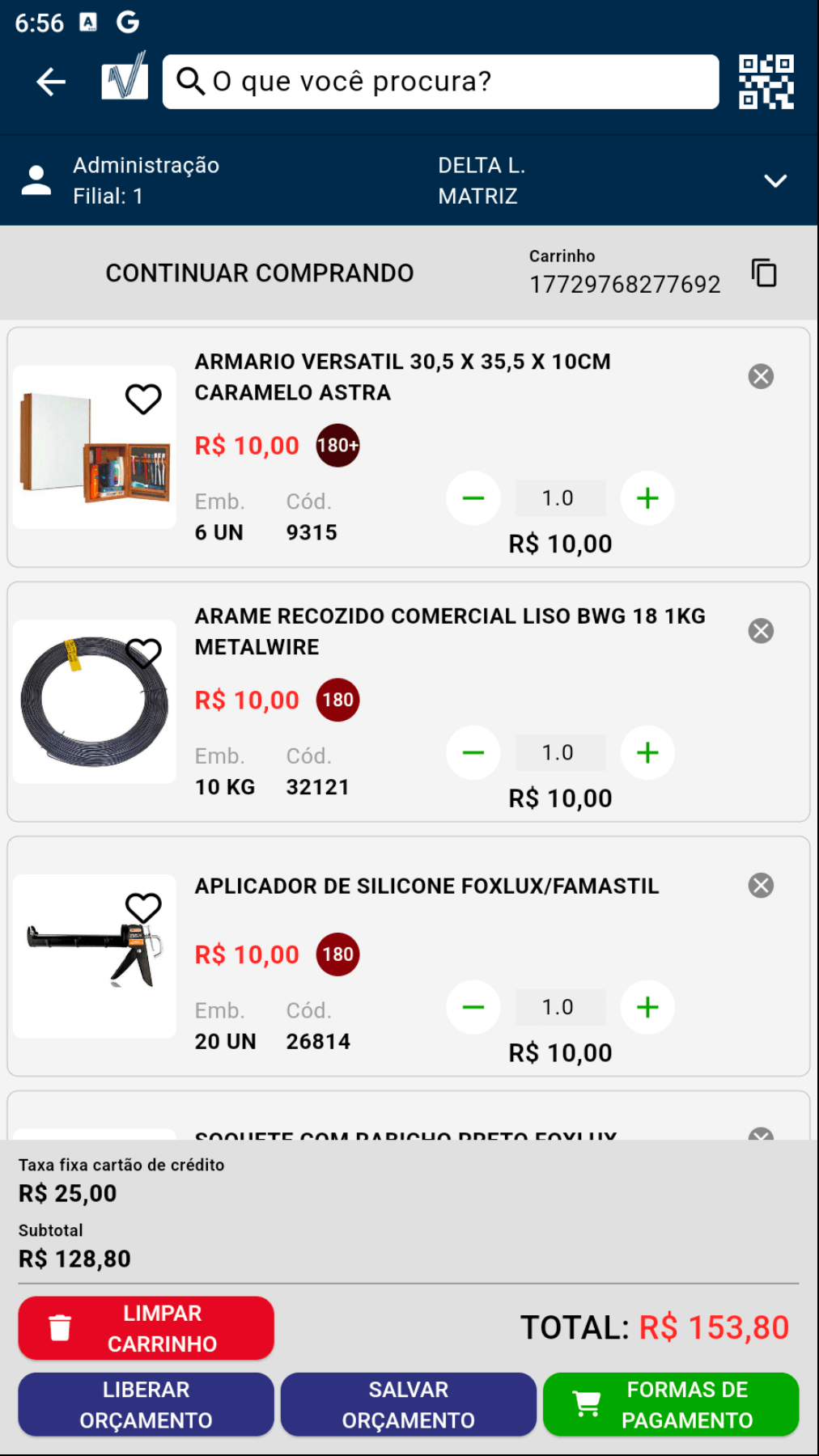Copy the cart number with the copy icon
This screenshot has width=819, height=1456.
point(764,272)
